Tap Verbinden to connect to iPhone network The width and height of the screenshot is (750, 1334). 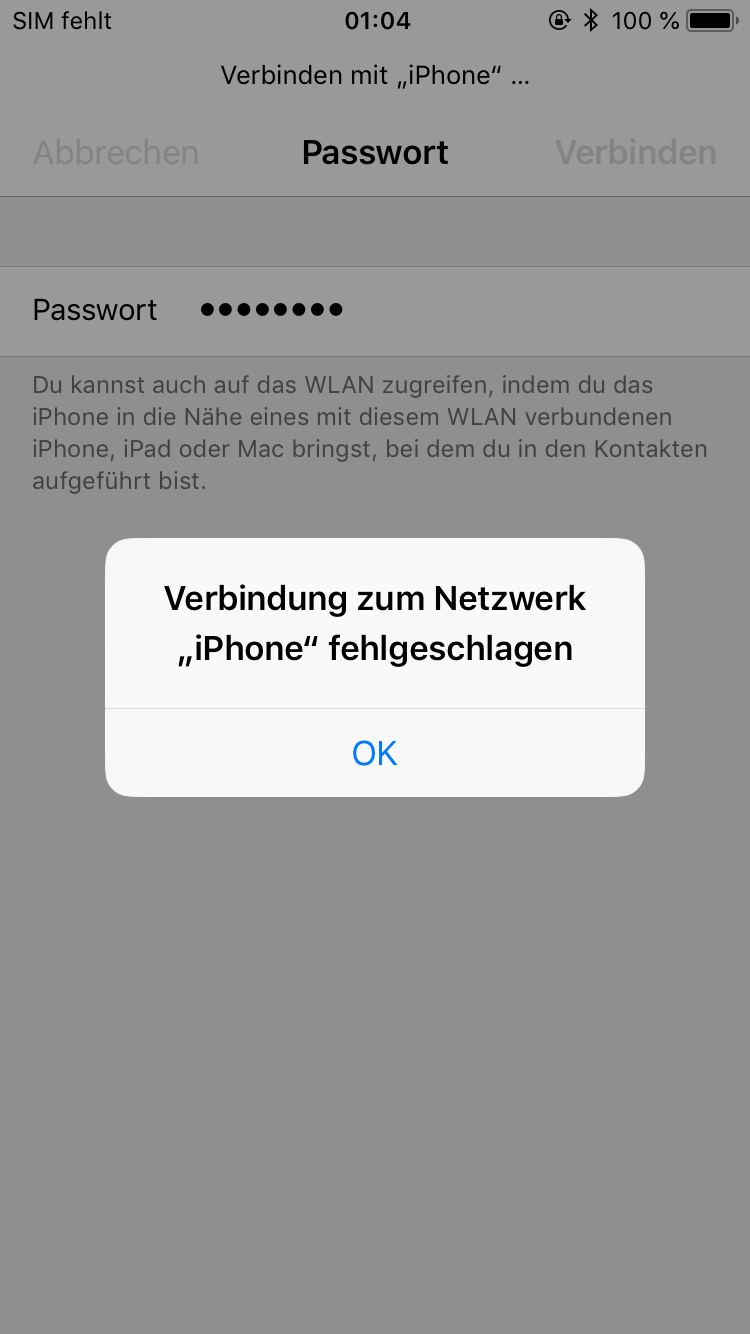(x=636, y=153)
